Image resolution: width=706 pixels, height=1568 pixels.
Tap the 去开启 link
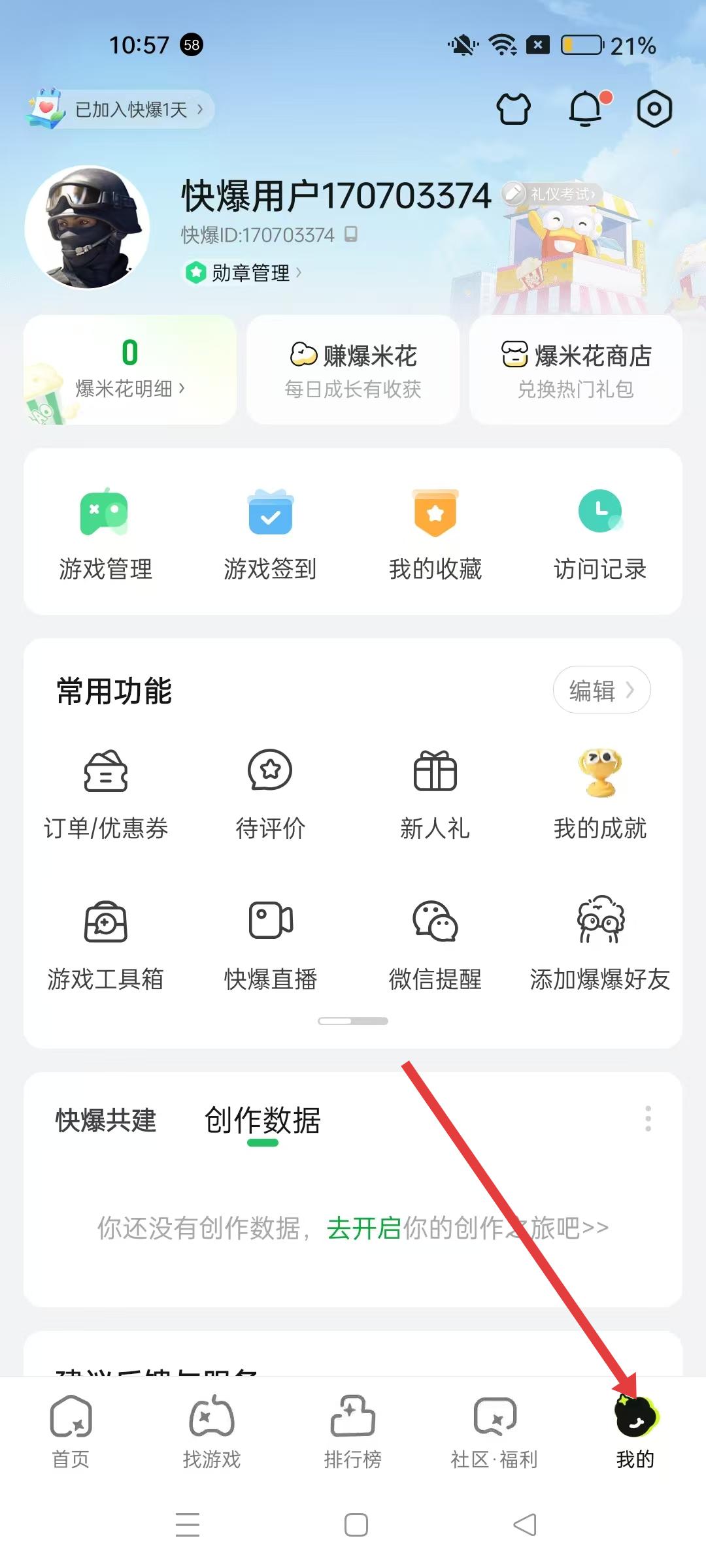click(x=363, y=1228)
